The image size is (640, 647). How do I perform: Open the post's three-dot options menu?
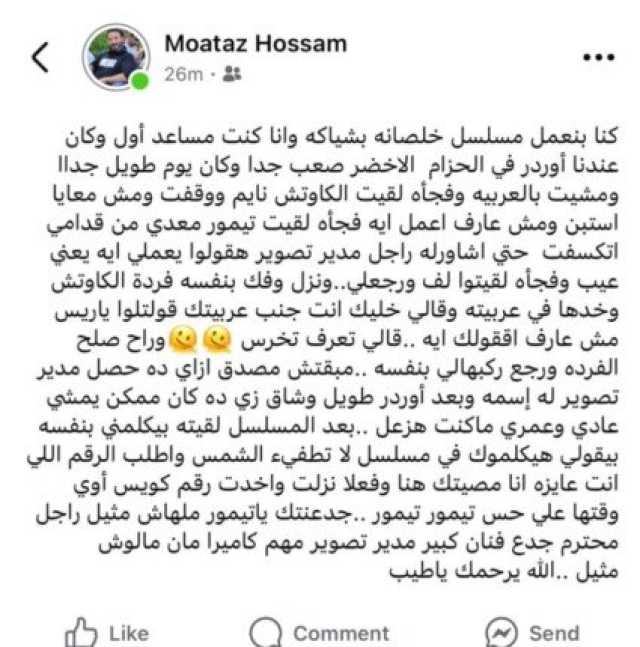[598, 58]
